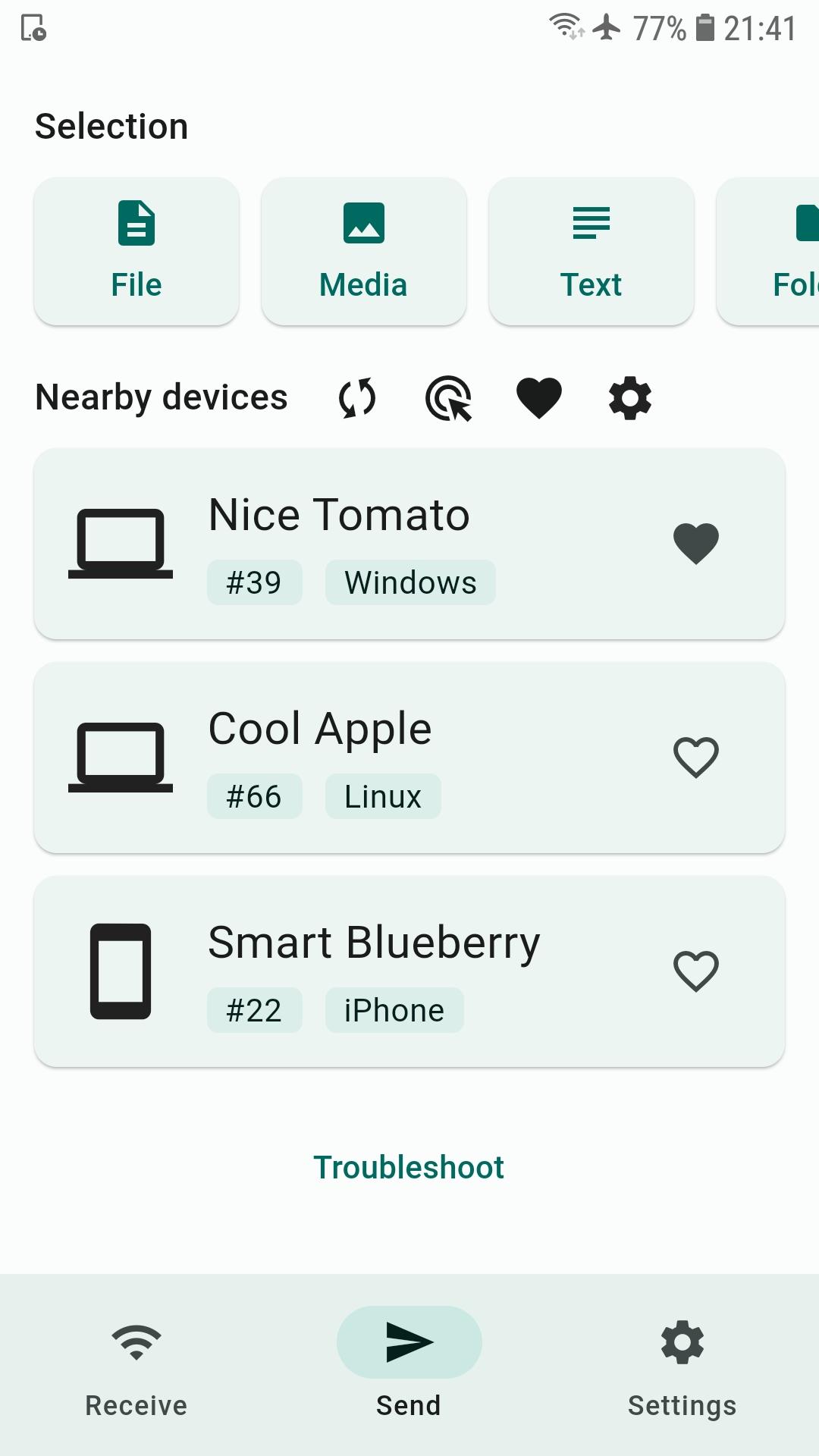The height and width of the screenshot is (1456, 819).
Task: Unfavorite the Nice Tomato device
Action: pos(696,541)
